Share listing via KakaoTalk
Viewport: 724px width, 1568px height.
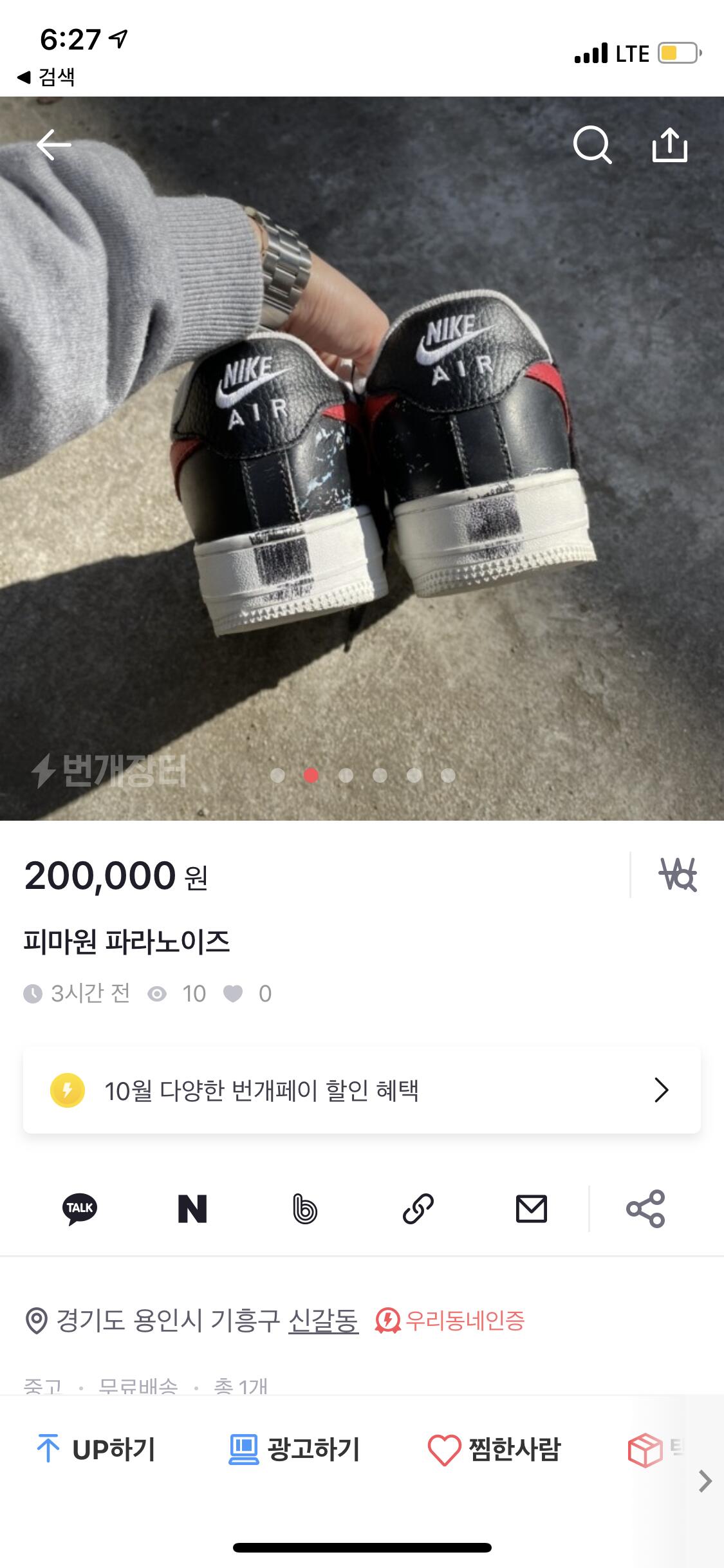pyautogui.click(x=80, y=1208)
